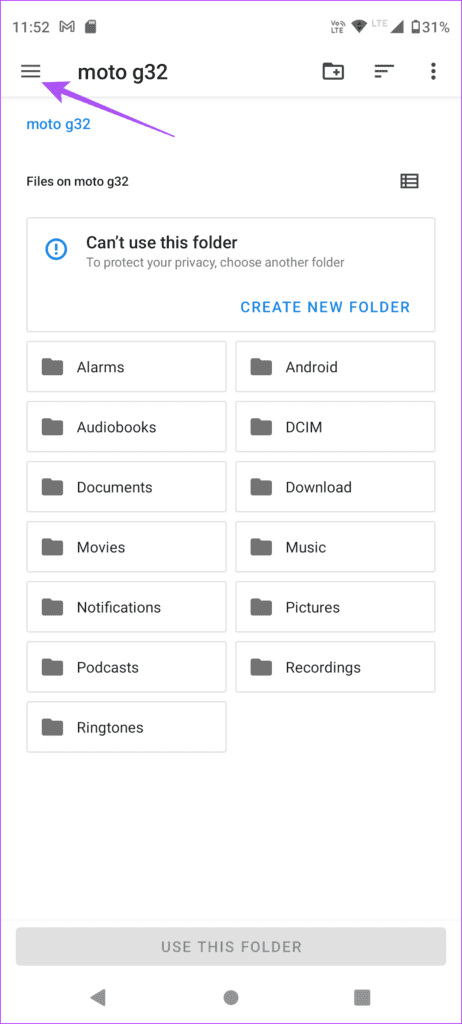This screenshot has width=462, height=1024.
Task: Open the Download folder
Action: (335, 487)
